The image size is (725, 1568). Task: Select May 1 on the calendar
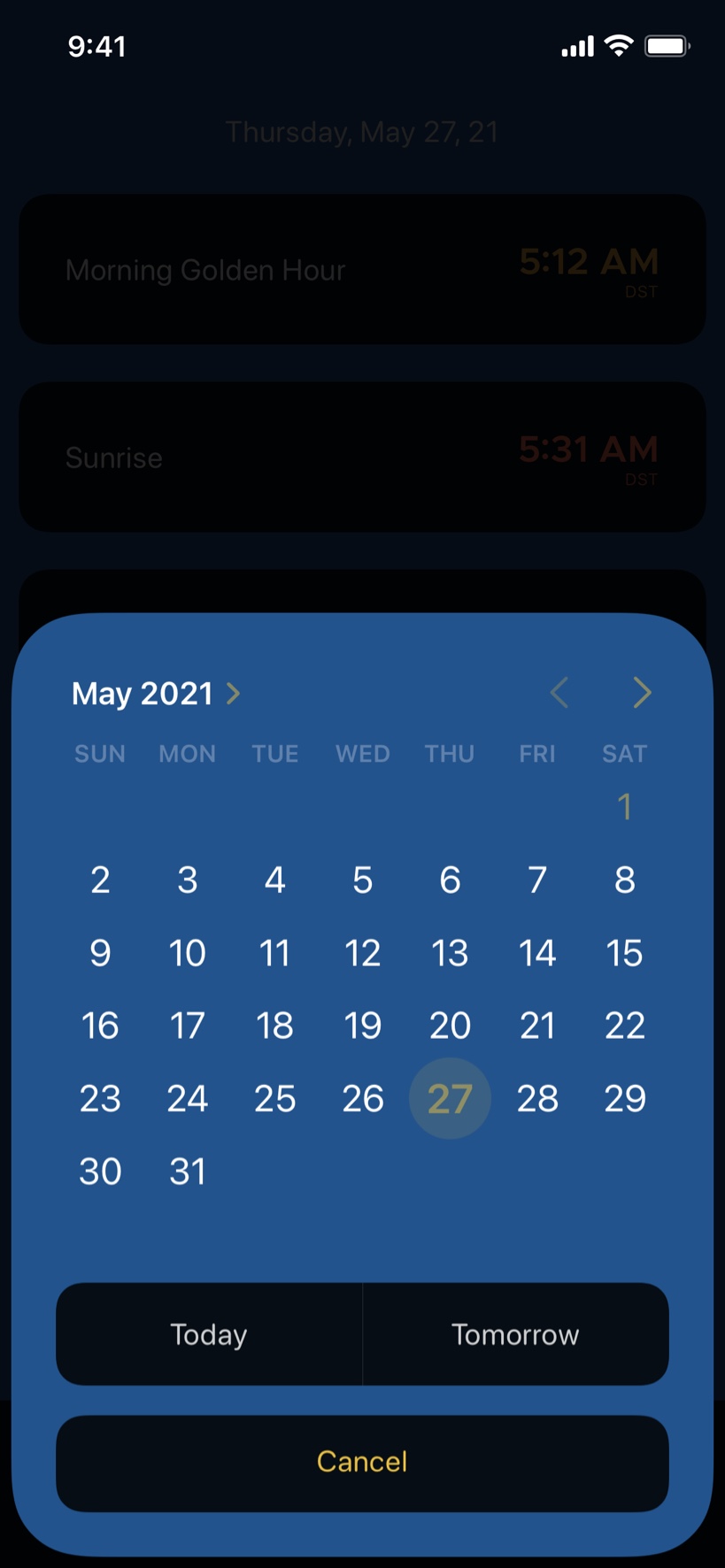pyautogui.click(x=625, y=807)
